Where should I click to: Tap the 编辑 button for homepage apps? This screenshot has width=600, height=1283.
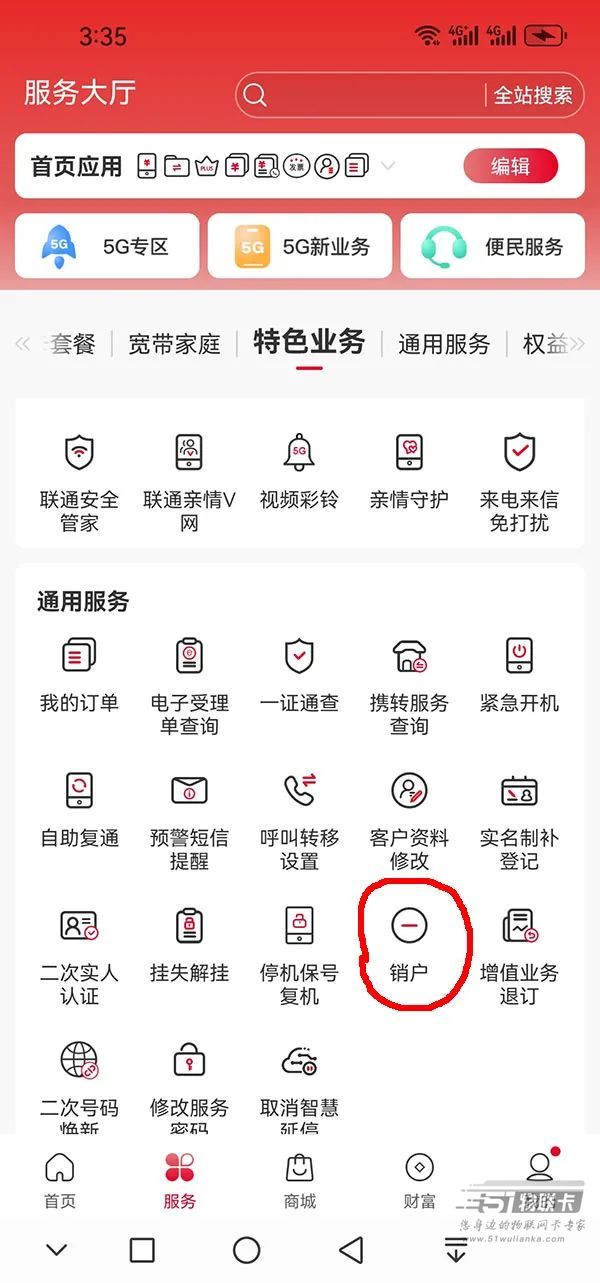[510, 166]
